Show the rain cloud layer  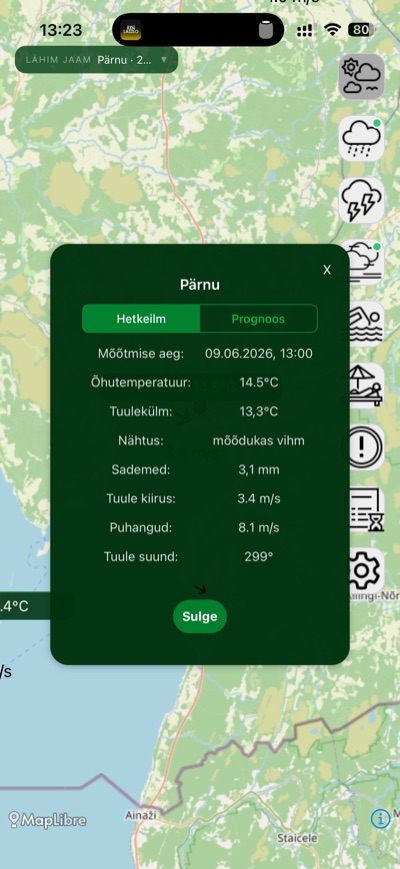pos(362,139)
